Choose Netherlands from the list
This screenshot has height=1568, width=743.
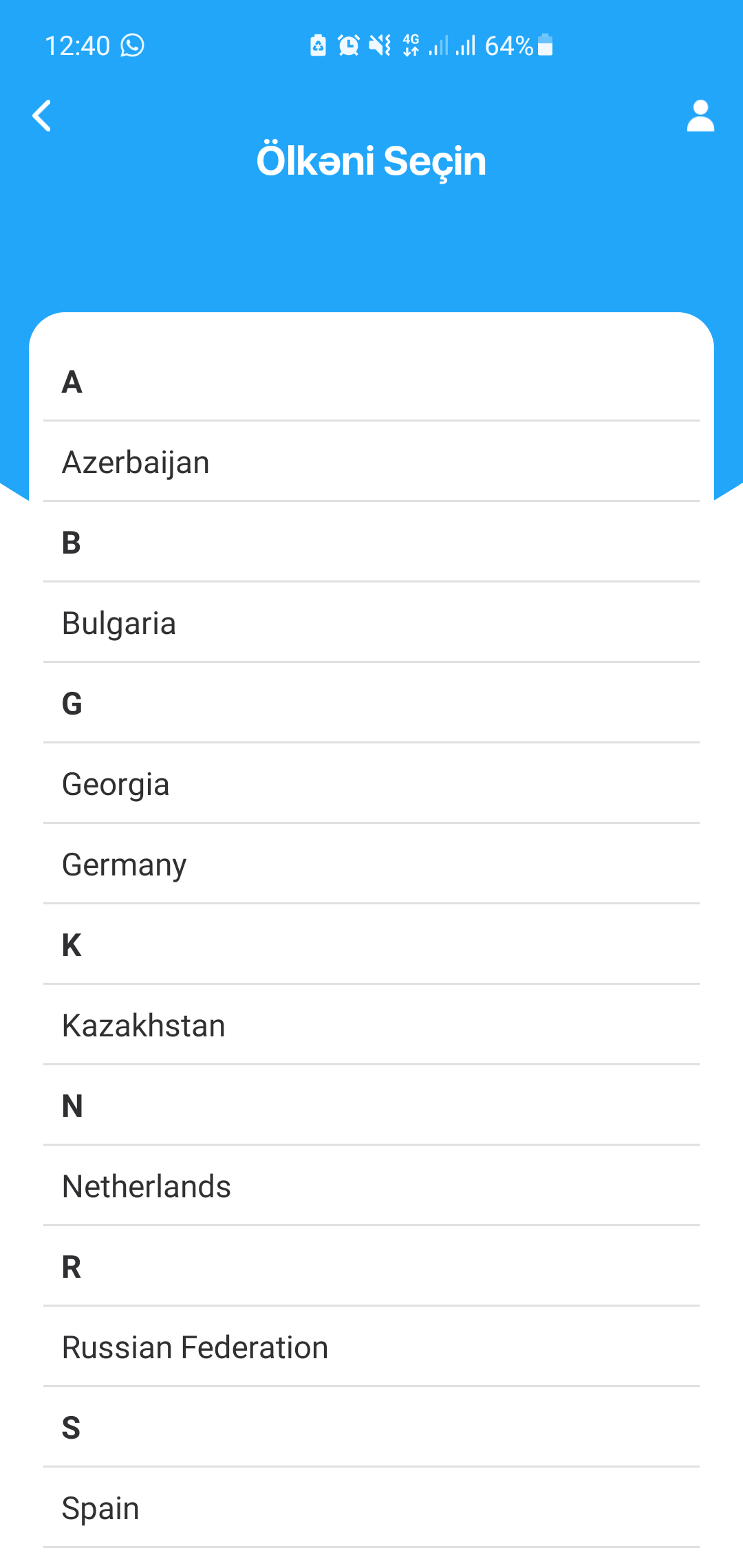(x=371, y=1186)
